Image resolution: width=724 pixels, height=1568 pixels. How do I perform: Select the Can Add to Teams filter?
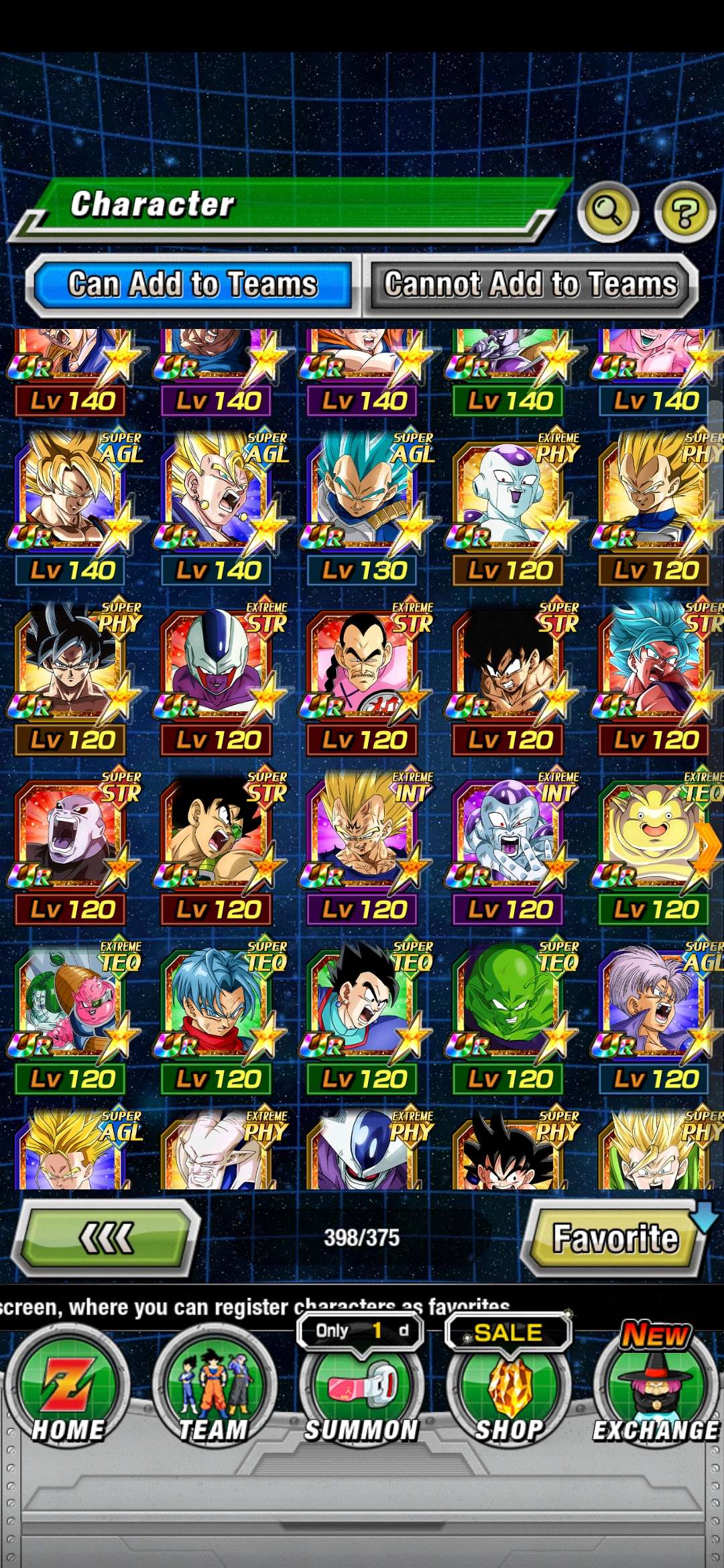191,283
